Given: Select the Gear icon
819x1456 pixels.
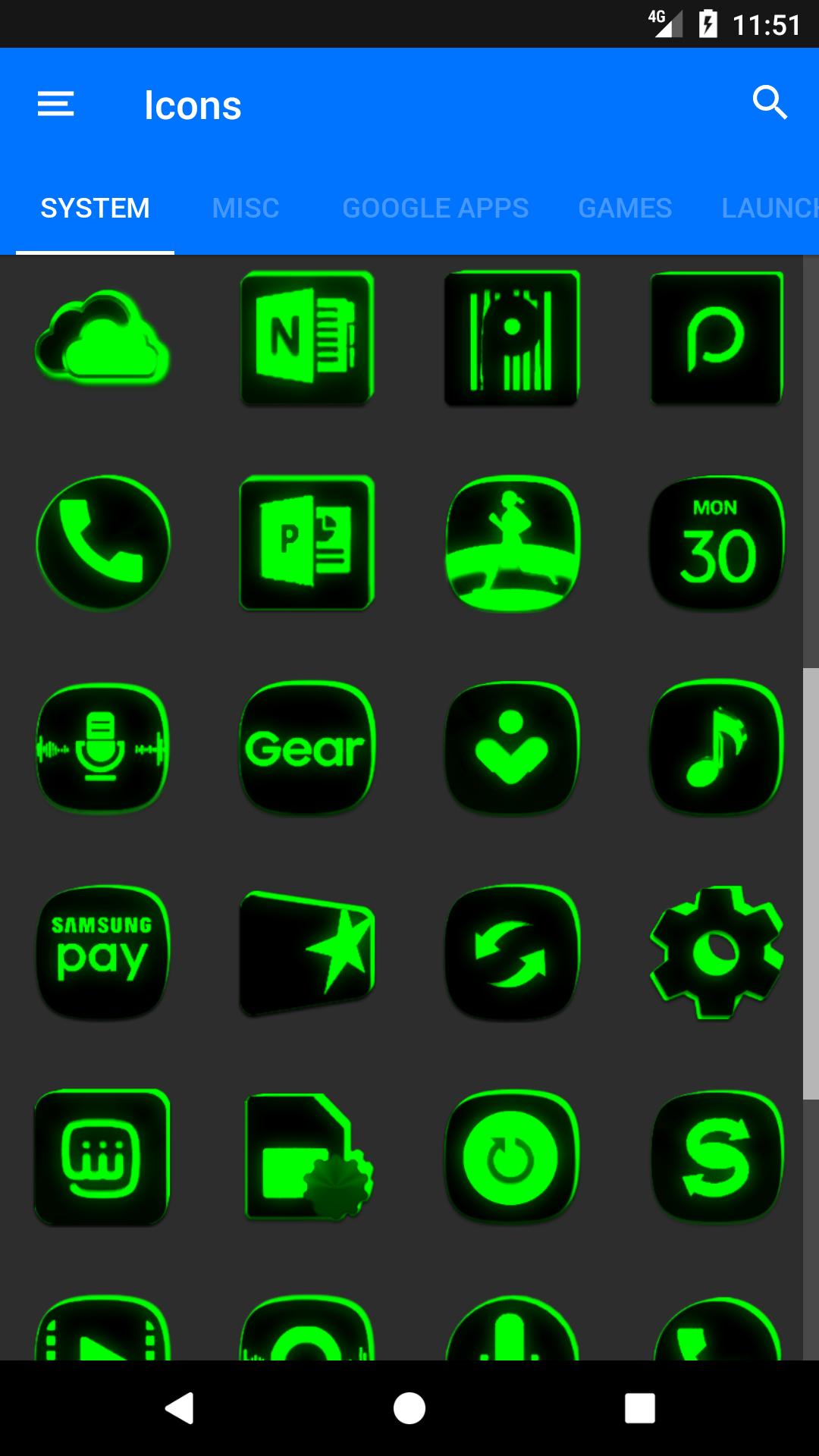Looking at the screenshot, I should [x=307, y=748].
